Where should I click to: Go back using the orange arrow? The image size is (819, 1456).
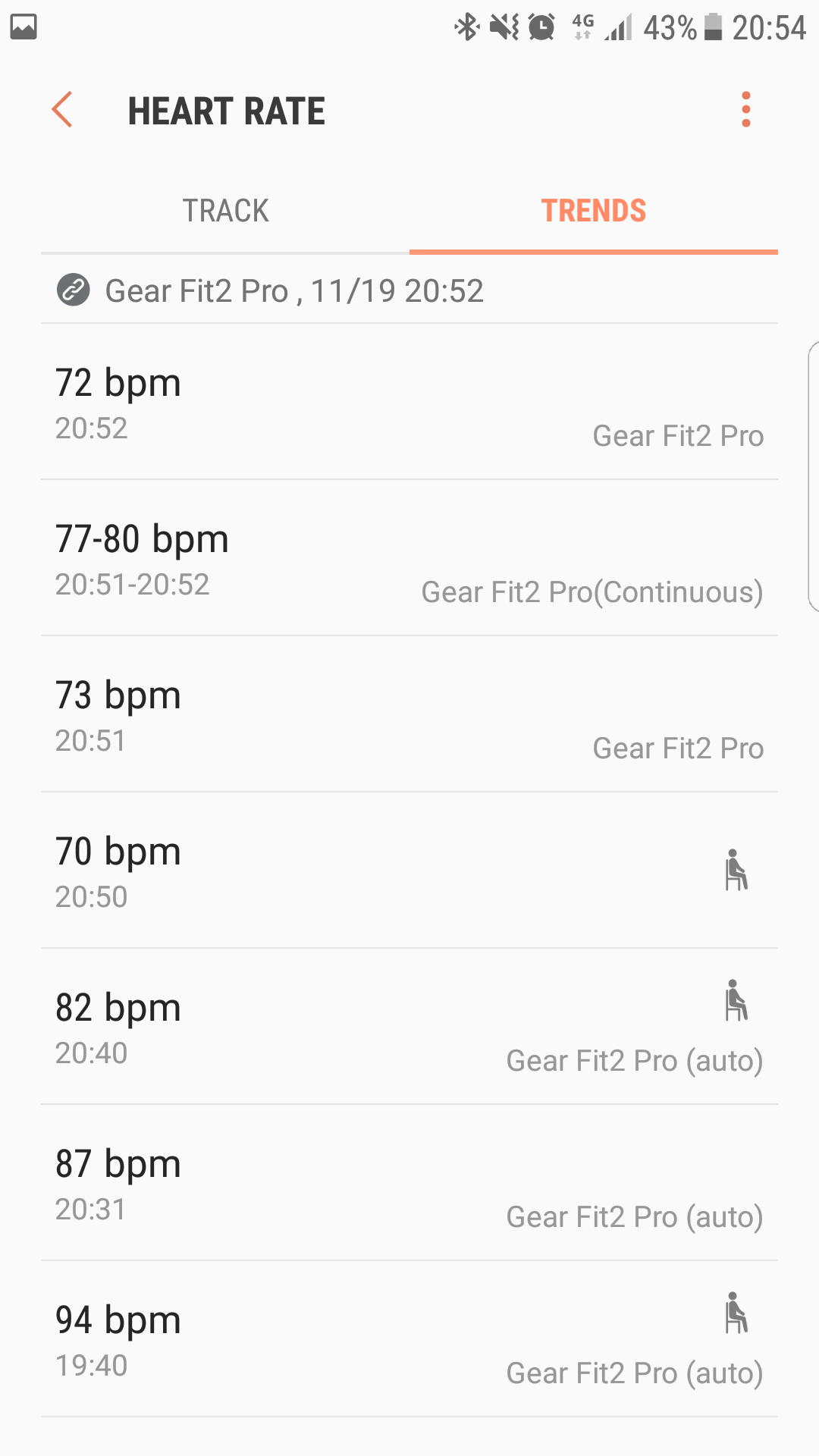tap(62, 110)
